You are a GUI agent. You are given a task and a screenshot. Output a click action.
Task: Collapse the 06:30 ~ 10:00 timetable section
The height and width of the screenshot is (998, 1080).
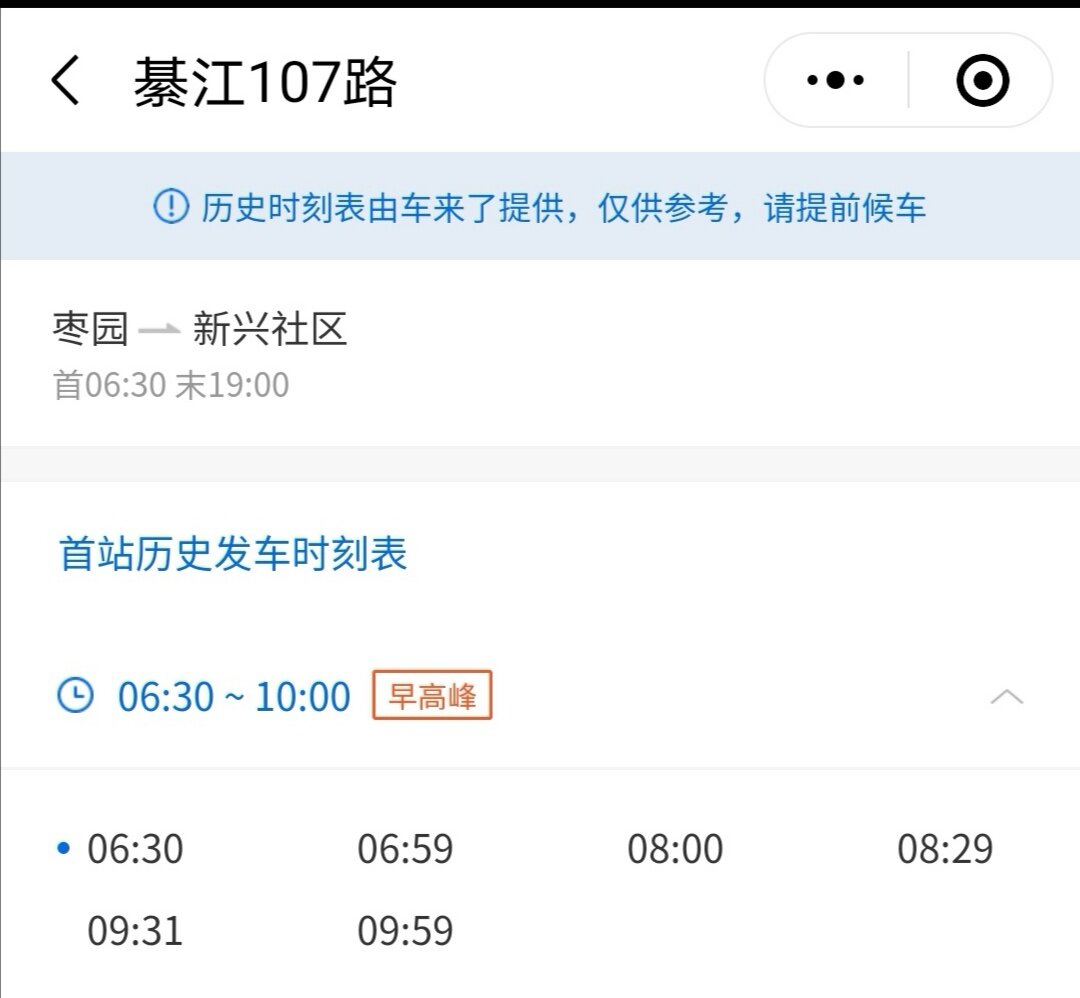[1006, 697]
